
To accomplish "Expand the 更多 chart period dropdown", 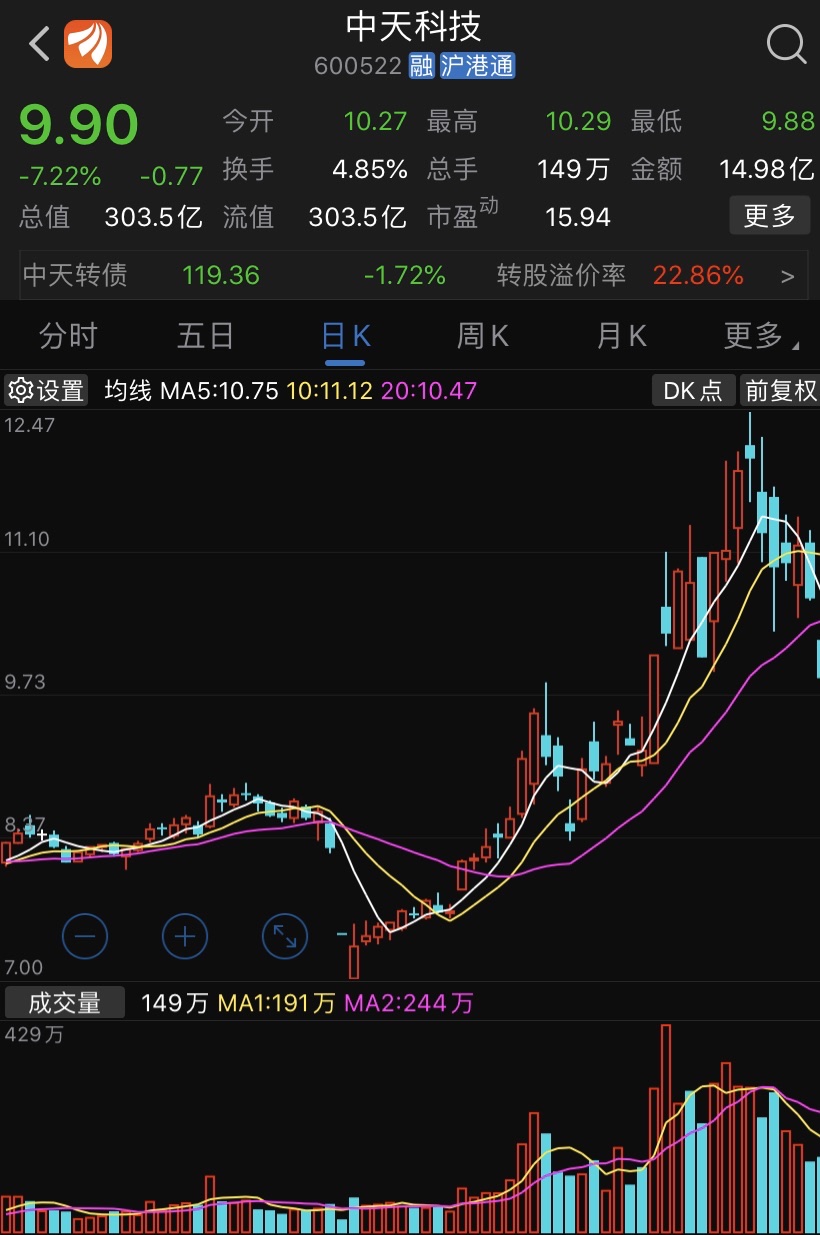I will point(758,336).
